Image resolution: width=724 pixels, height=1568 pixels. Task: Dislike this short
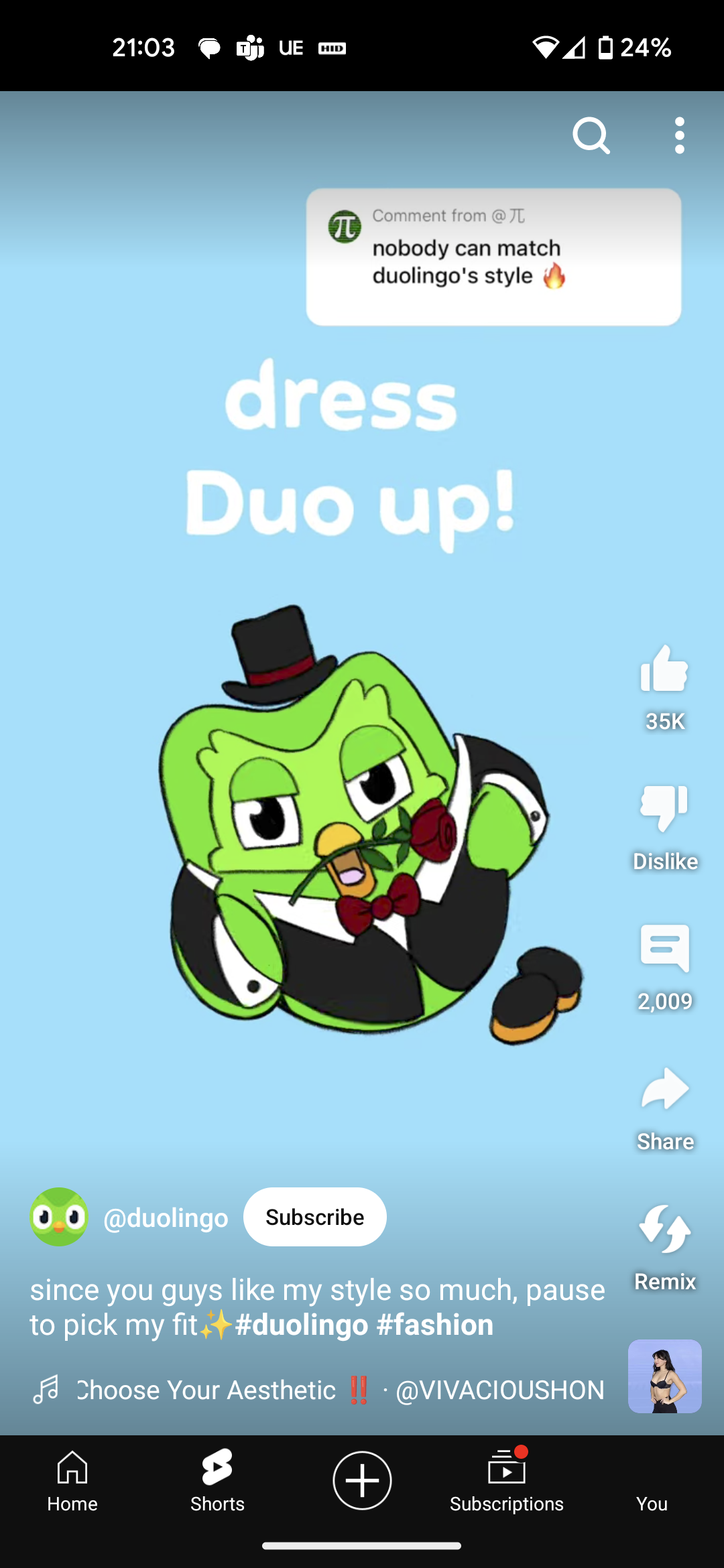coord(664,808)
